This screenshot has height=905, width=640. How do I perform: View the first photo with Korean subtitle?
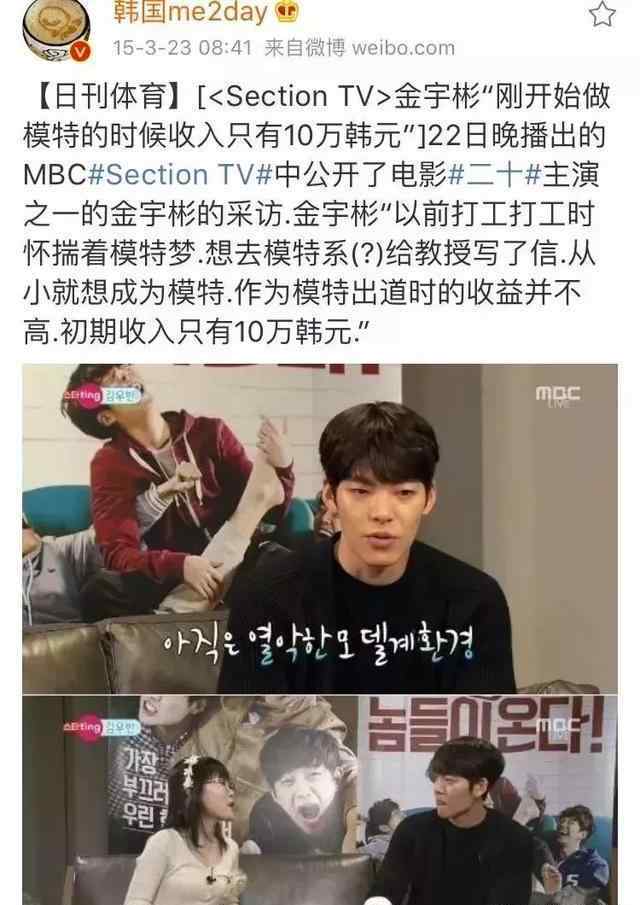coord(320,528)
